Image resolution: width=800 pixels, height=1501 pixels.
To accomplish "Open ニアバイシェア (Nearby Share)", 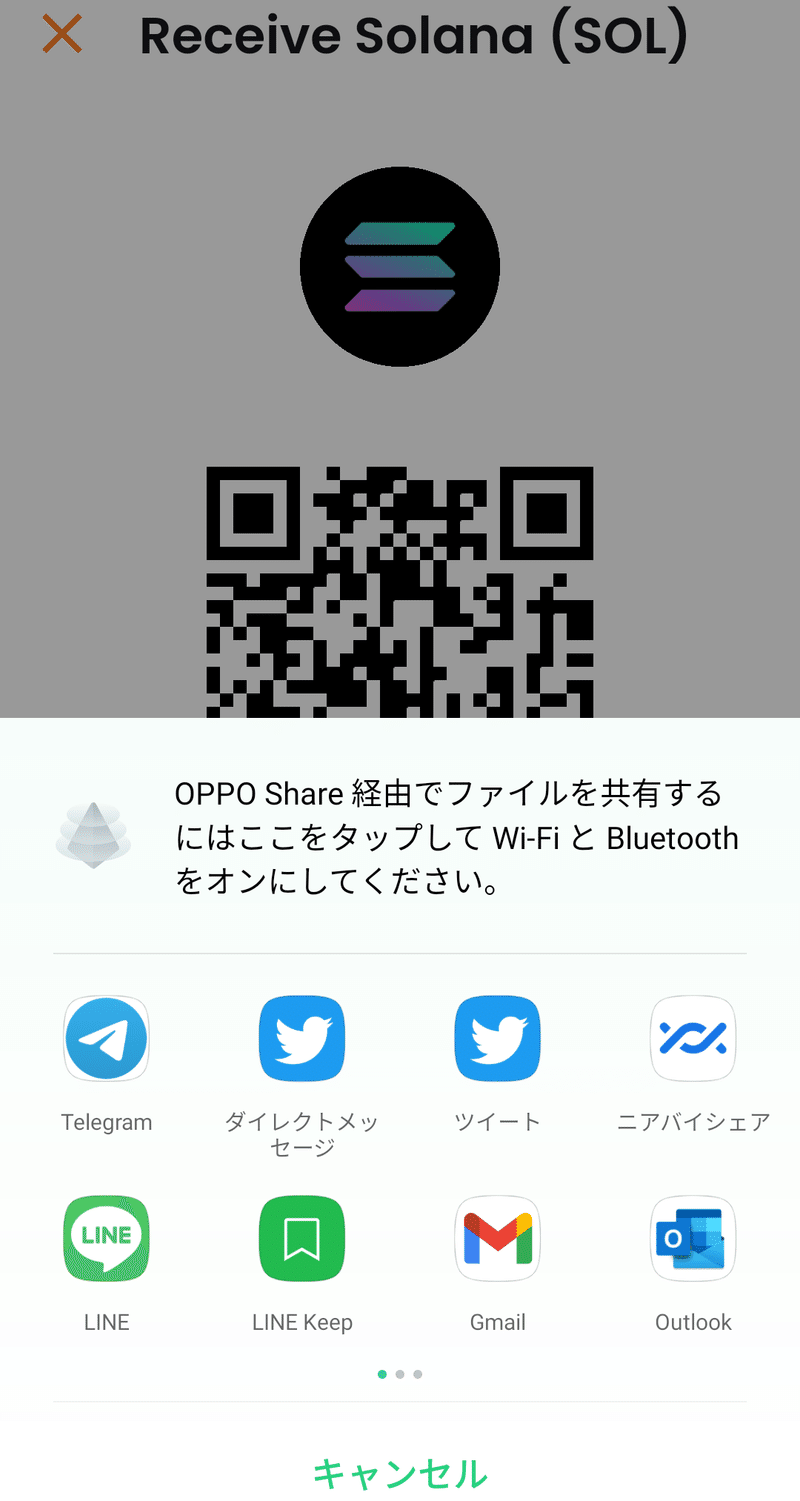I will click(x=693, y=1038).
